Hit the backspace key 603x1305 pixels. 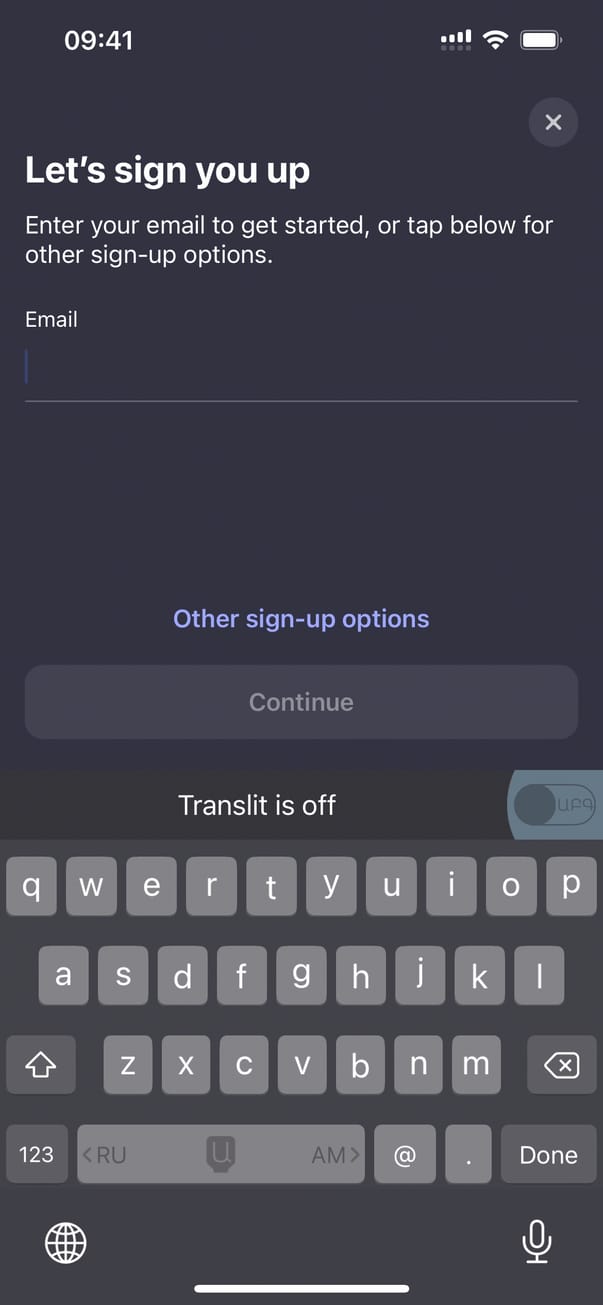click(x=562, y=1066)
